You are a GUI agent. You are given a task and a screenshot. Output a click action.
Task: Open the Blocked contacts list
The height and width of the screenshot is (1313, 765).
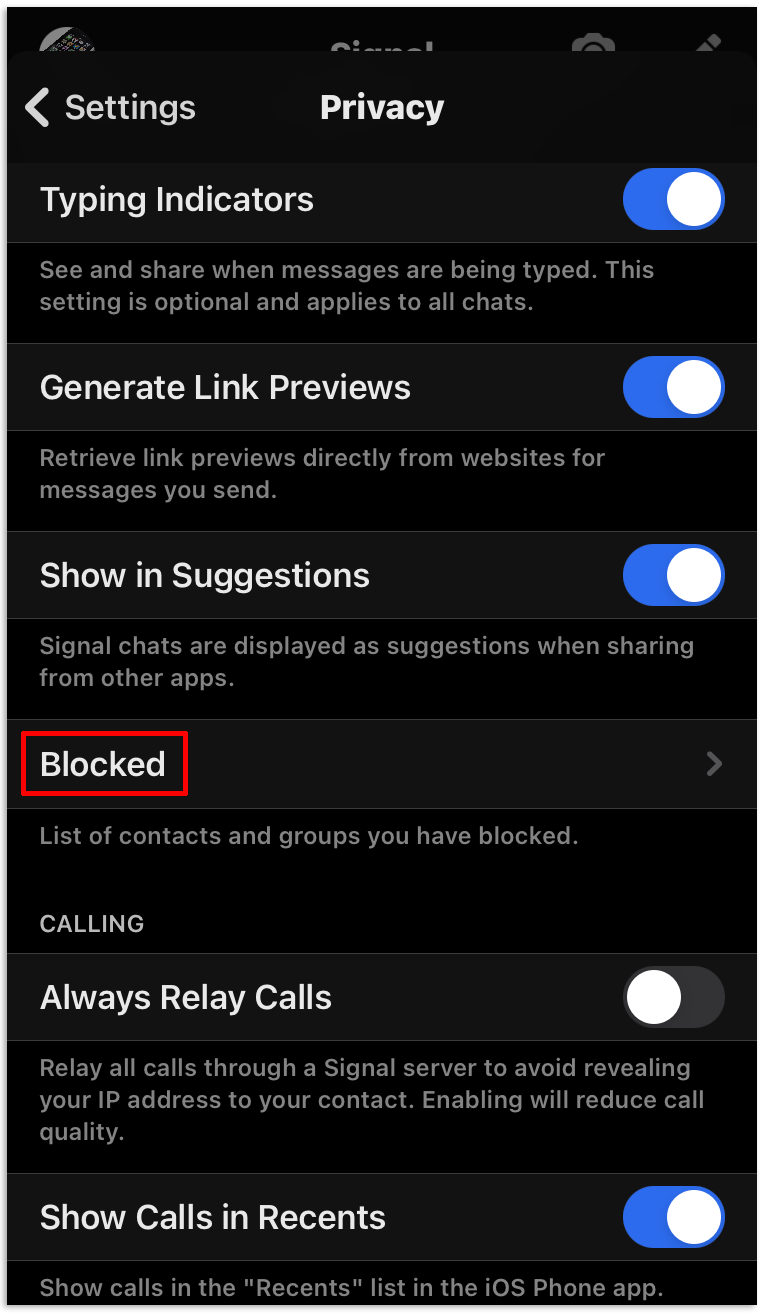380,764
